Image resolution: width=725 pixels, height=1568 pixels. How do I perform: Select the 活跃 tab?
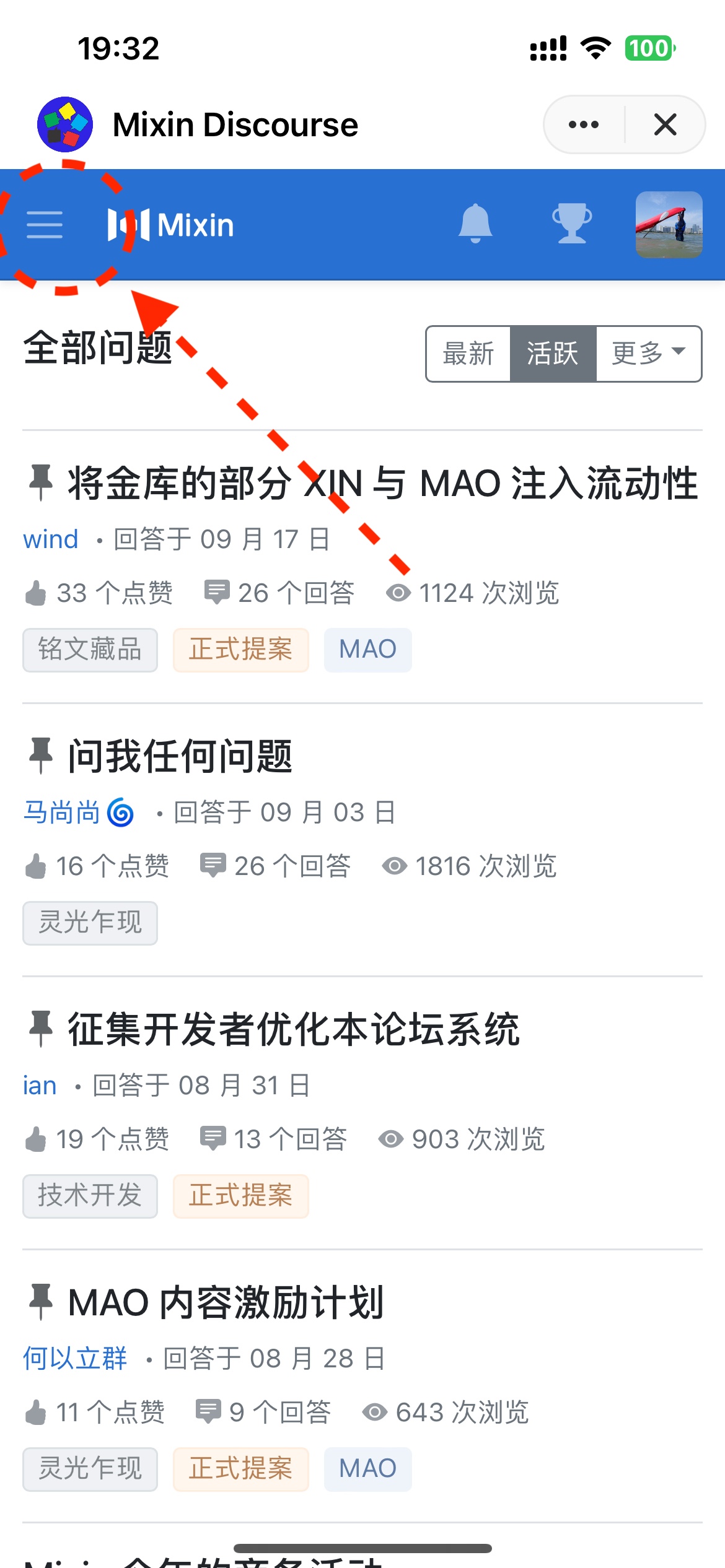point(553,354)
